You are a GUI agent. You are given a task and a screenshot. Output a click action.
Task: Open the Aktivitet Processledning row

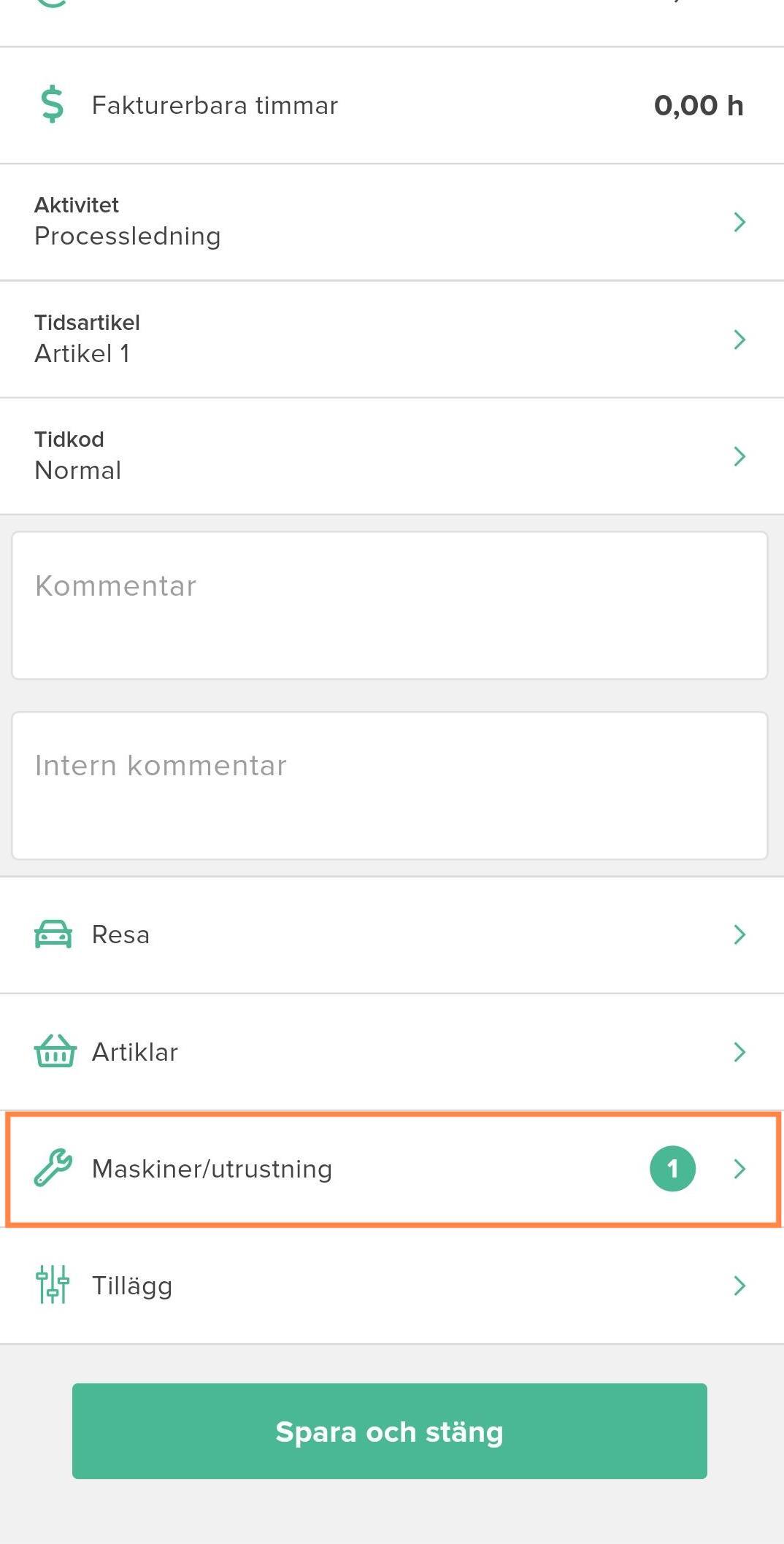click(392, 222)
